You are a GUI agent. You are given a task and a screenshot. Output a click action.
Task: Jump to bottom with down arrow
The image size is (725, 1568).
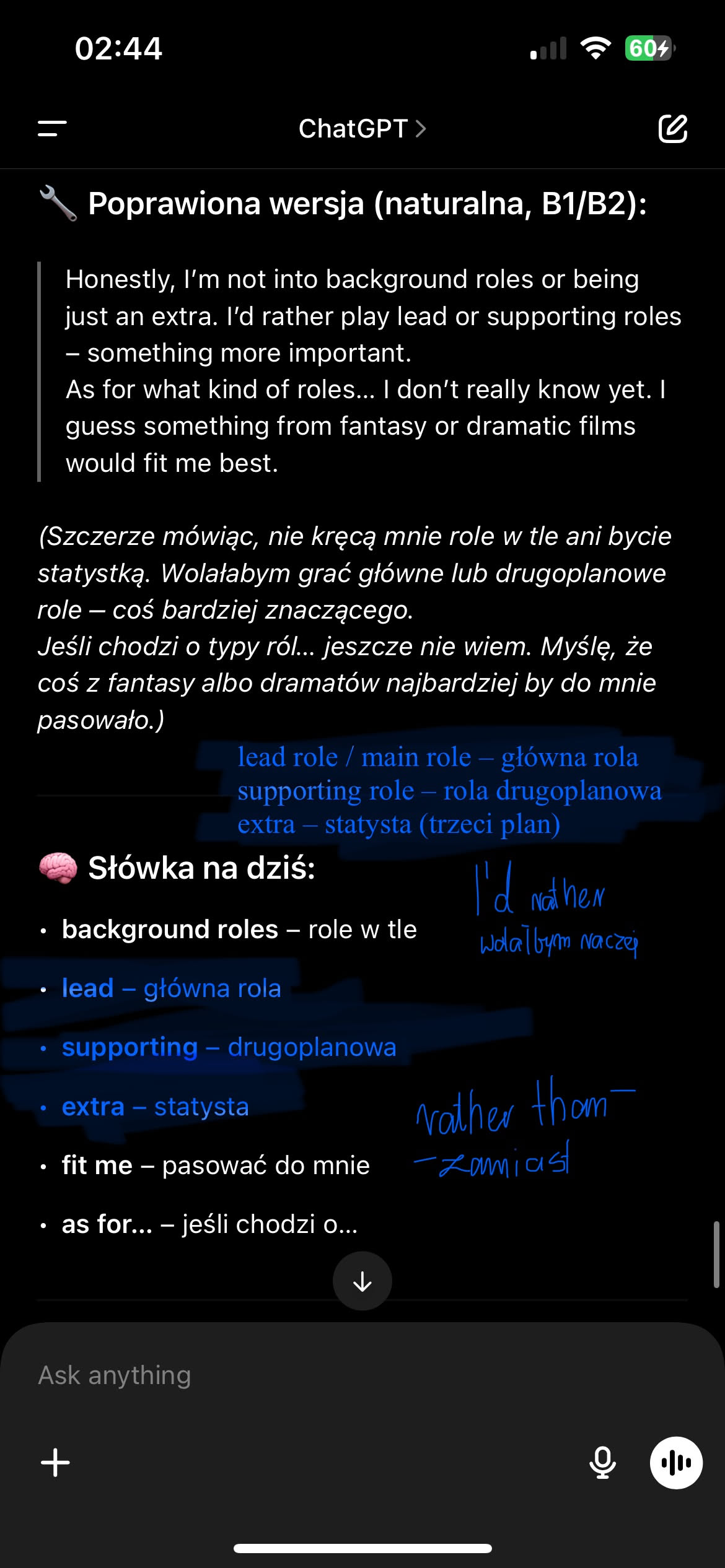[362, 1281]
